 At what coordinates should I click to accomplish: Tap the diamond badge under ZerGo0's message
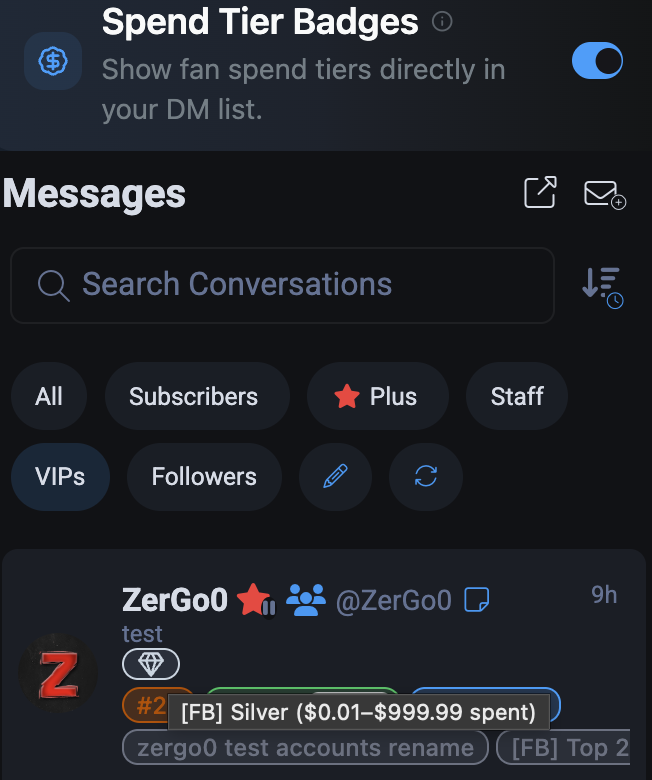tap(151, 662)
